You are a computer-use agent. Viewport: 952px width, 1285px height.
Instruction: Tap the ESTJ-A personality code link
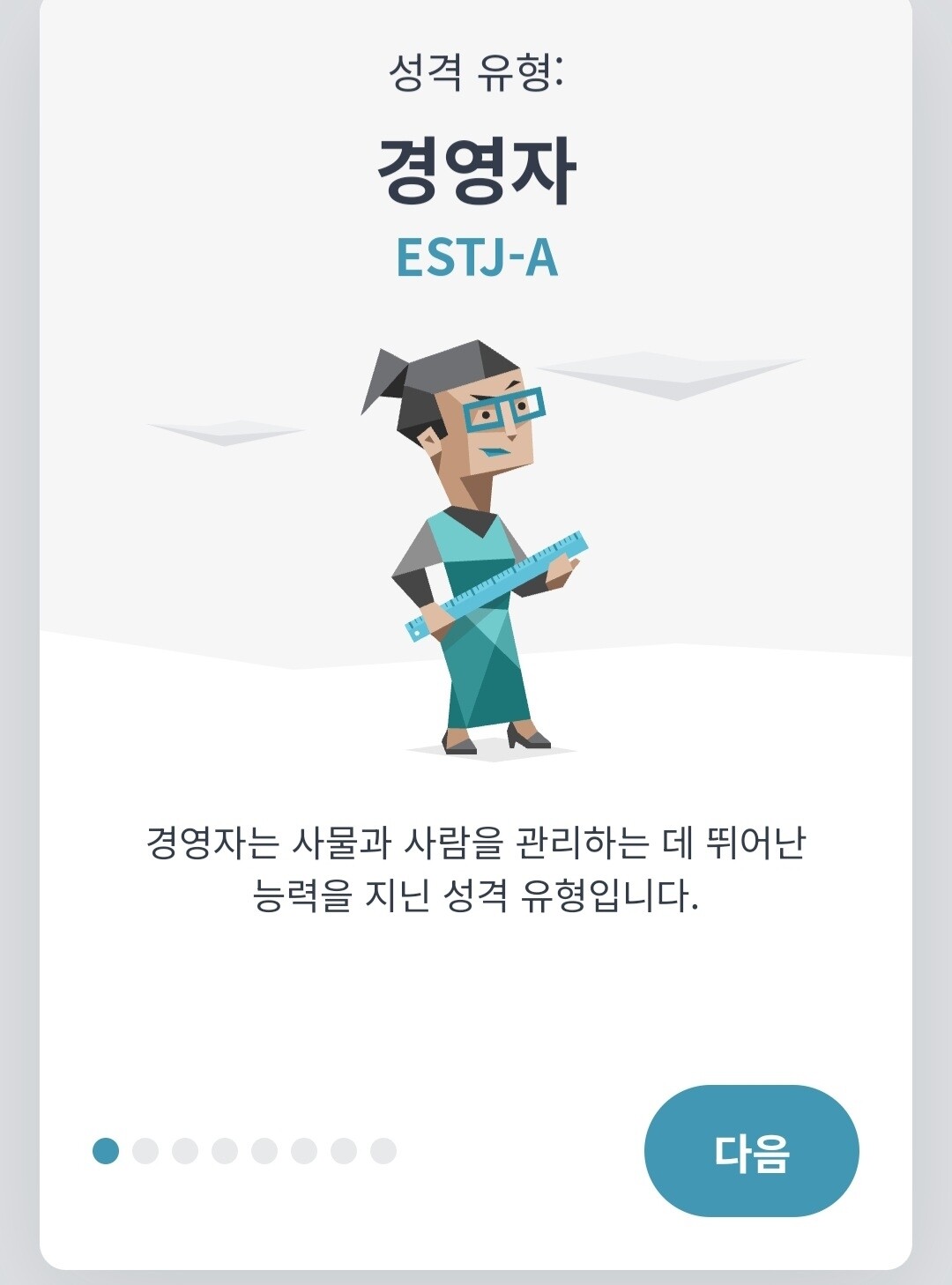[x=476, y=259]
